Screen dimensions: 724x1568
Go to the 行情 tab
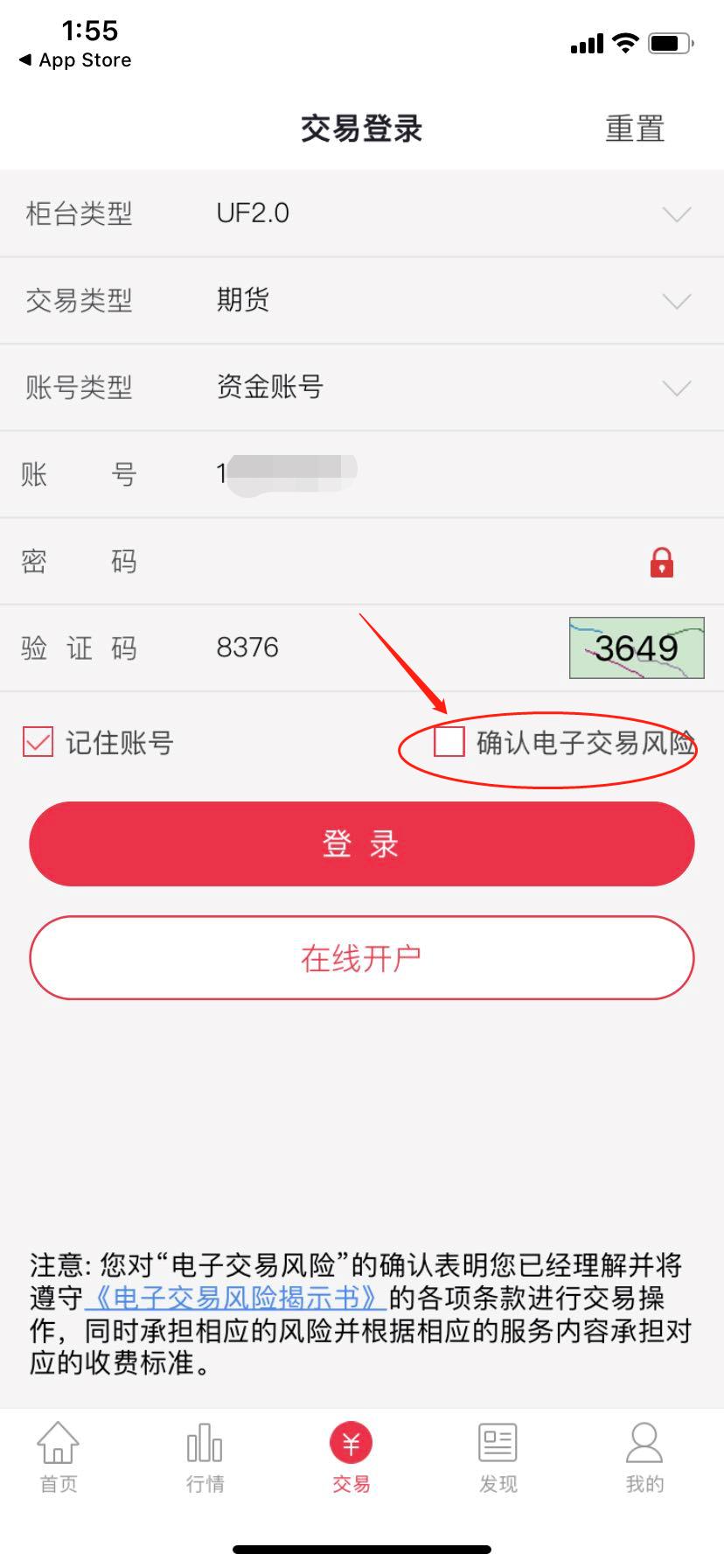(x=205, y=1458)
